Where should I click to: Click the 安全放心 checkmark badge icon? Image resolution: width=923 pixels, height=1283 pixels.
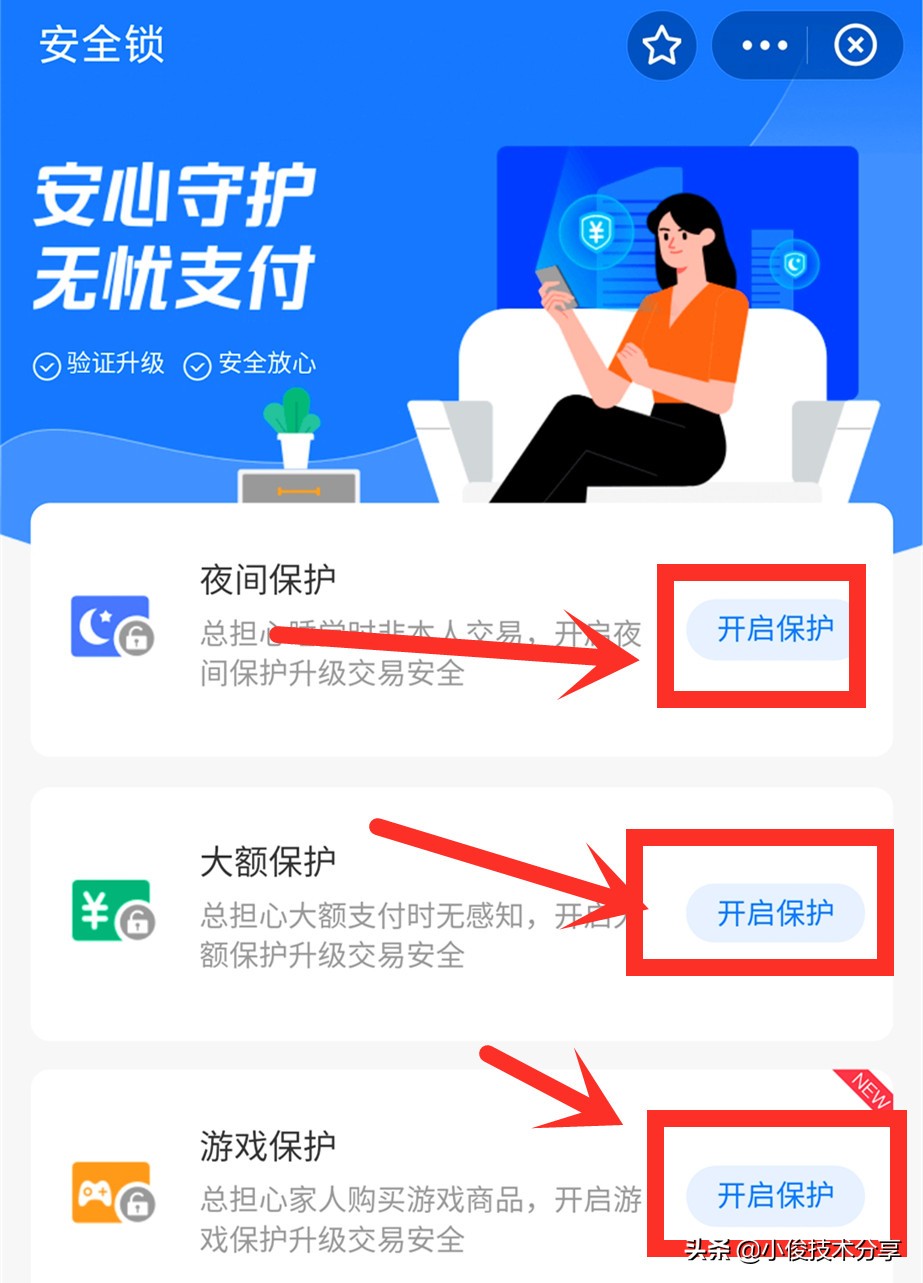point(196,366)
